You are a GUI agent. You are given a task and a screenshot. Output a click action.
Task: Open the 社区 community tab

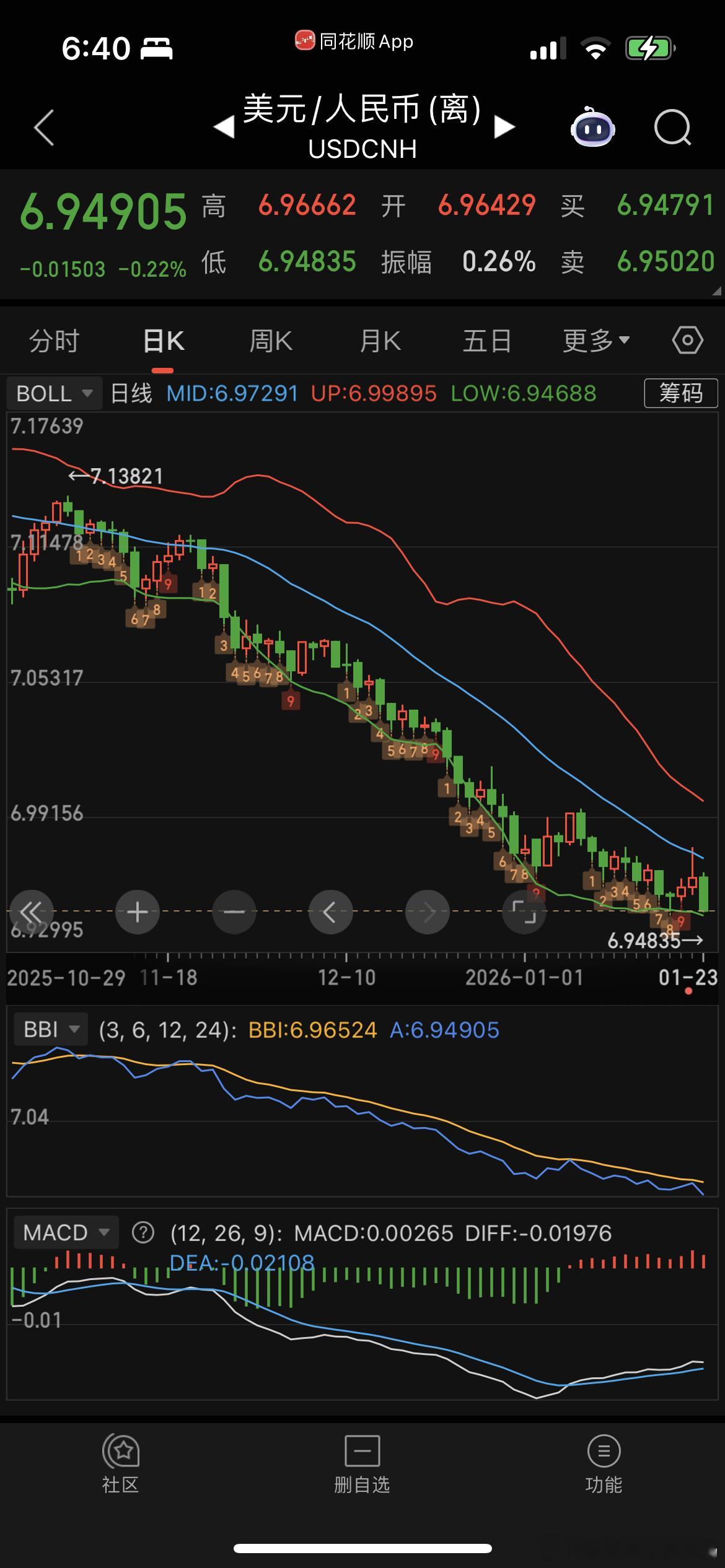tap(121, 1464)
